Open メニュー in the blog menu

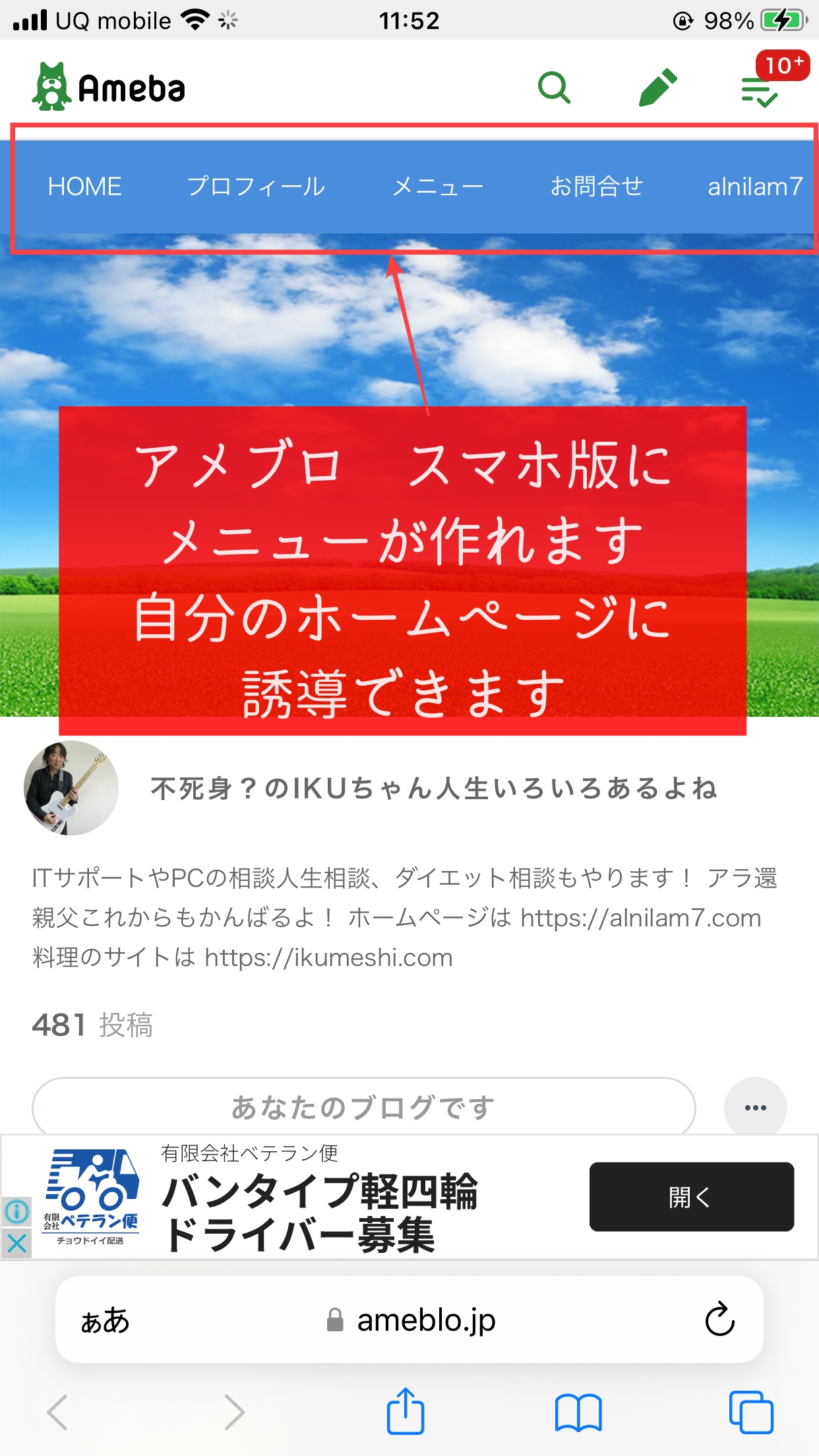coord(437,187)
